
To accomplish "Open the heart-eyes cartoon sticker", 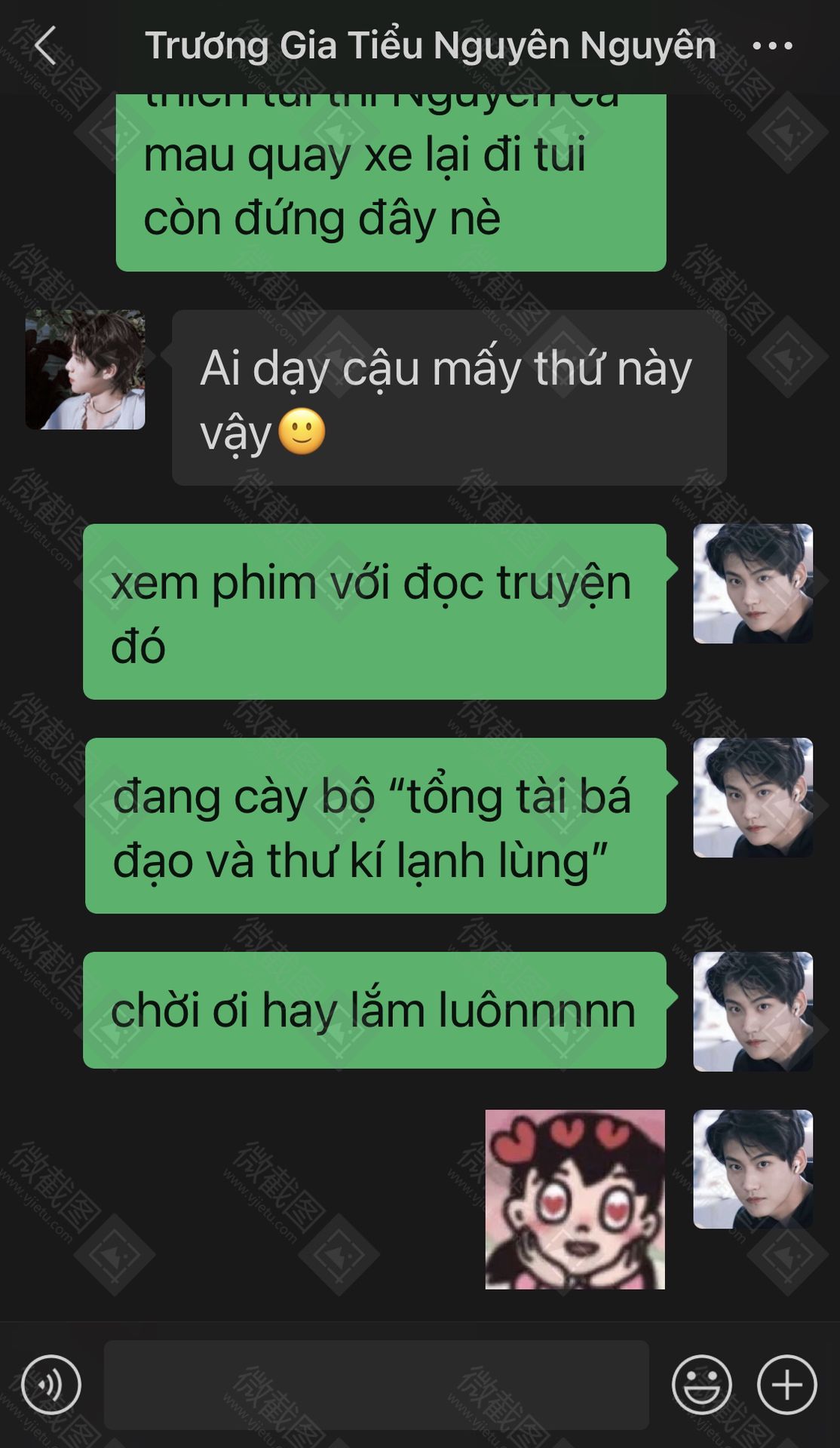I will pyautogui.click(x=575, y=1199).
